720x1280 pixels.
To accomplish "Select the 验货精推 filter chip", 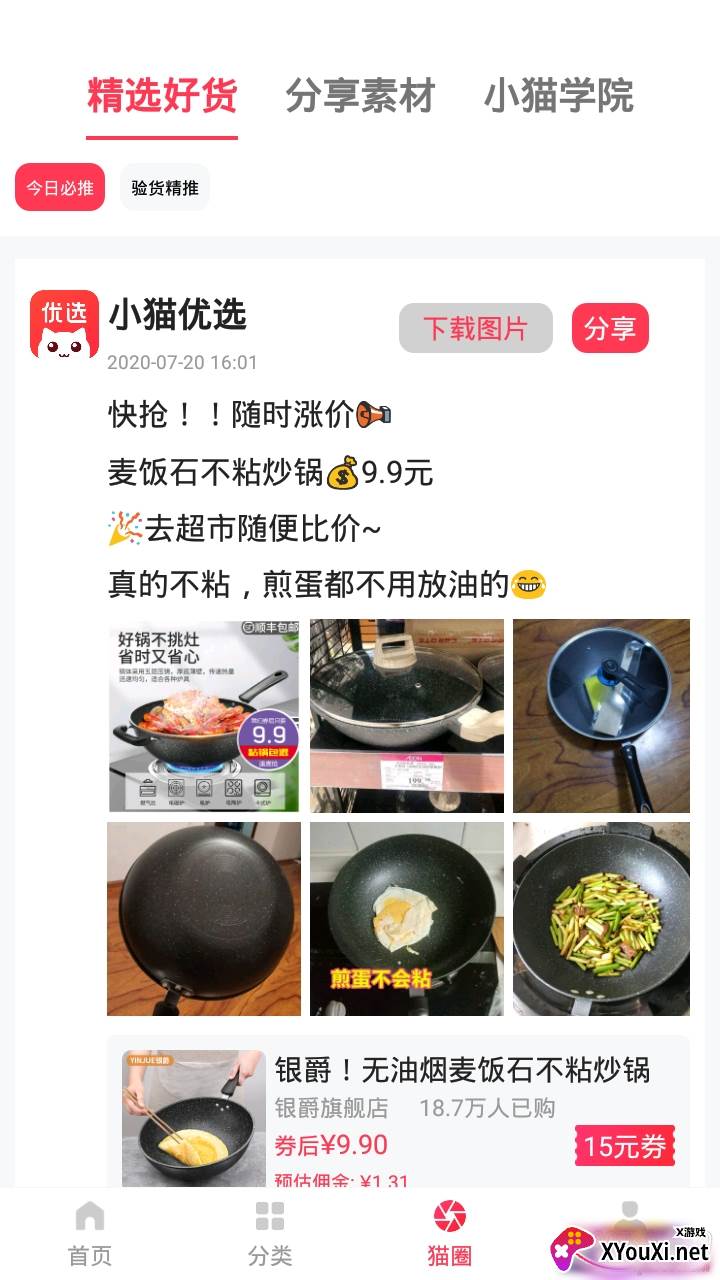I will coord(165,187).
